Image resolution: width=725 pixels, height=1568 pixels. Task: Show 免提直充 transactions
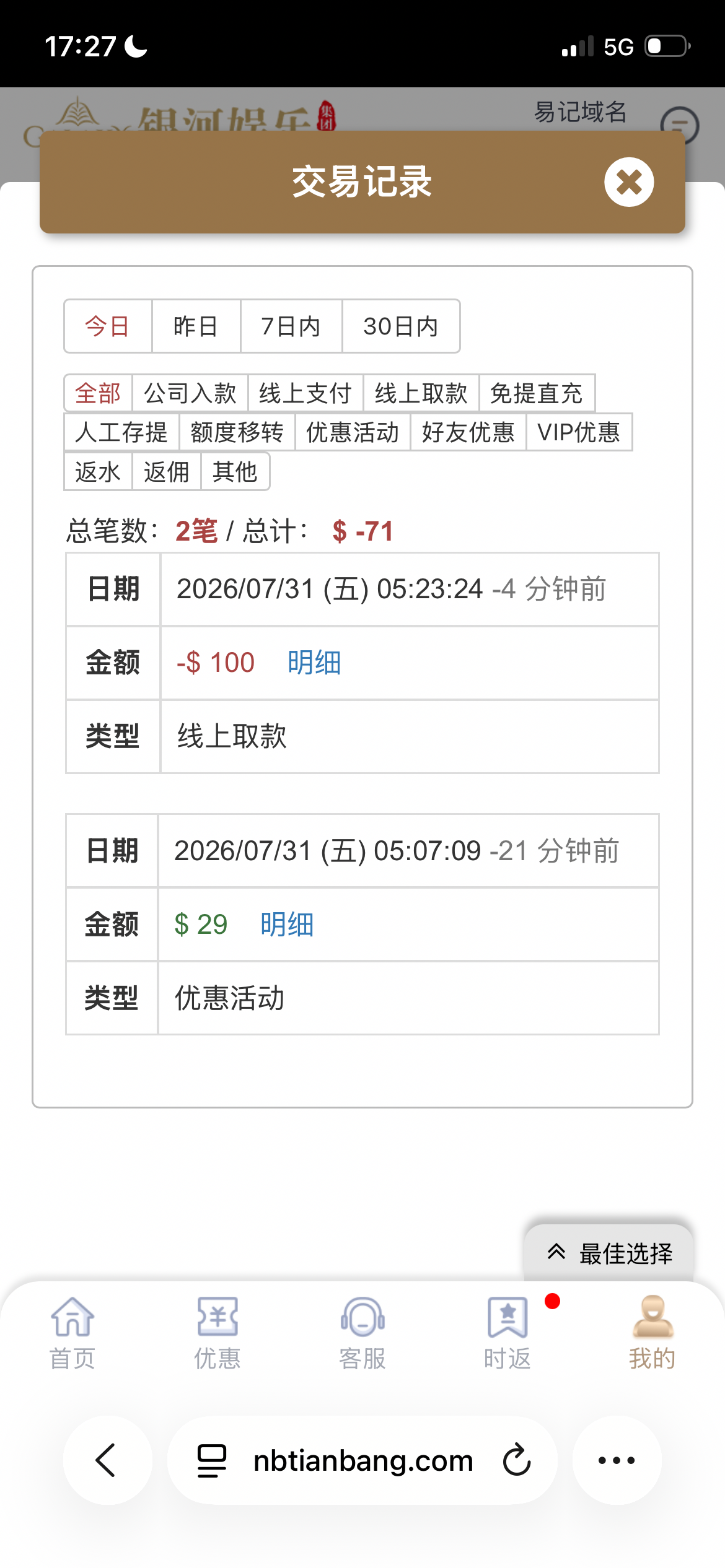click(537, 393)
